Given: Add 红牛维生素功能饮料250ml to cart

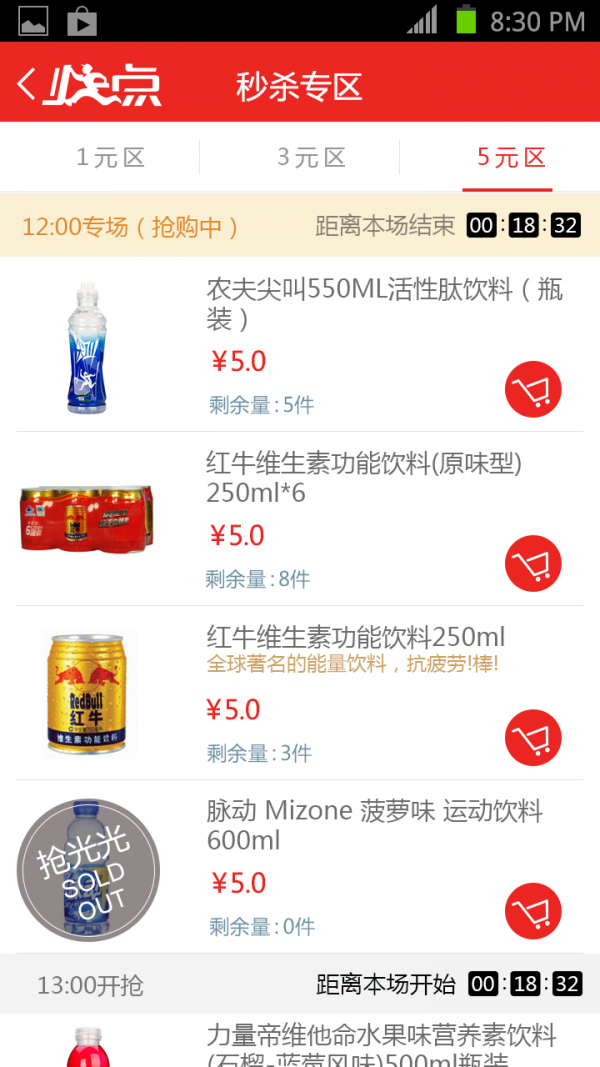Looking at the screenshot, I should [x=532, y=738].
